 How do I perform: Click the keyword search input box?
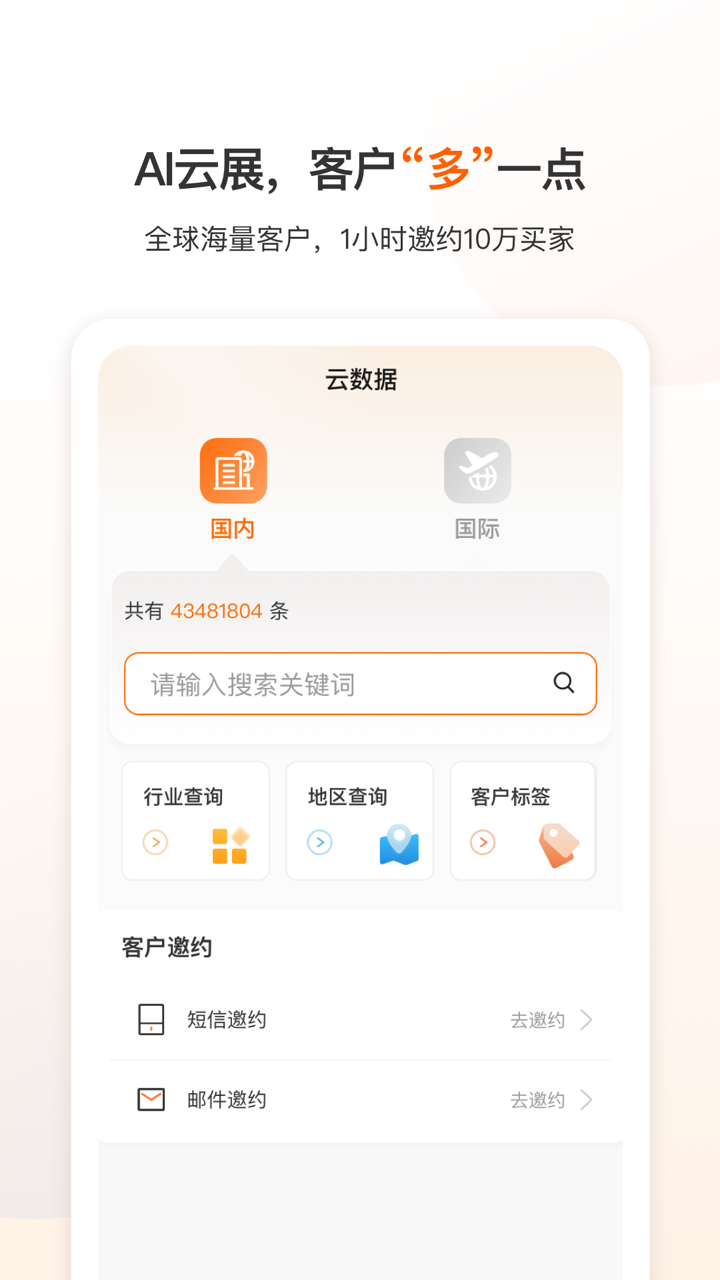point(330,683)
